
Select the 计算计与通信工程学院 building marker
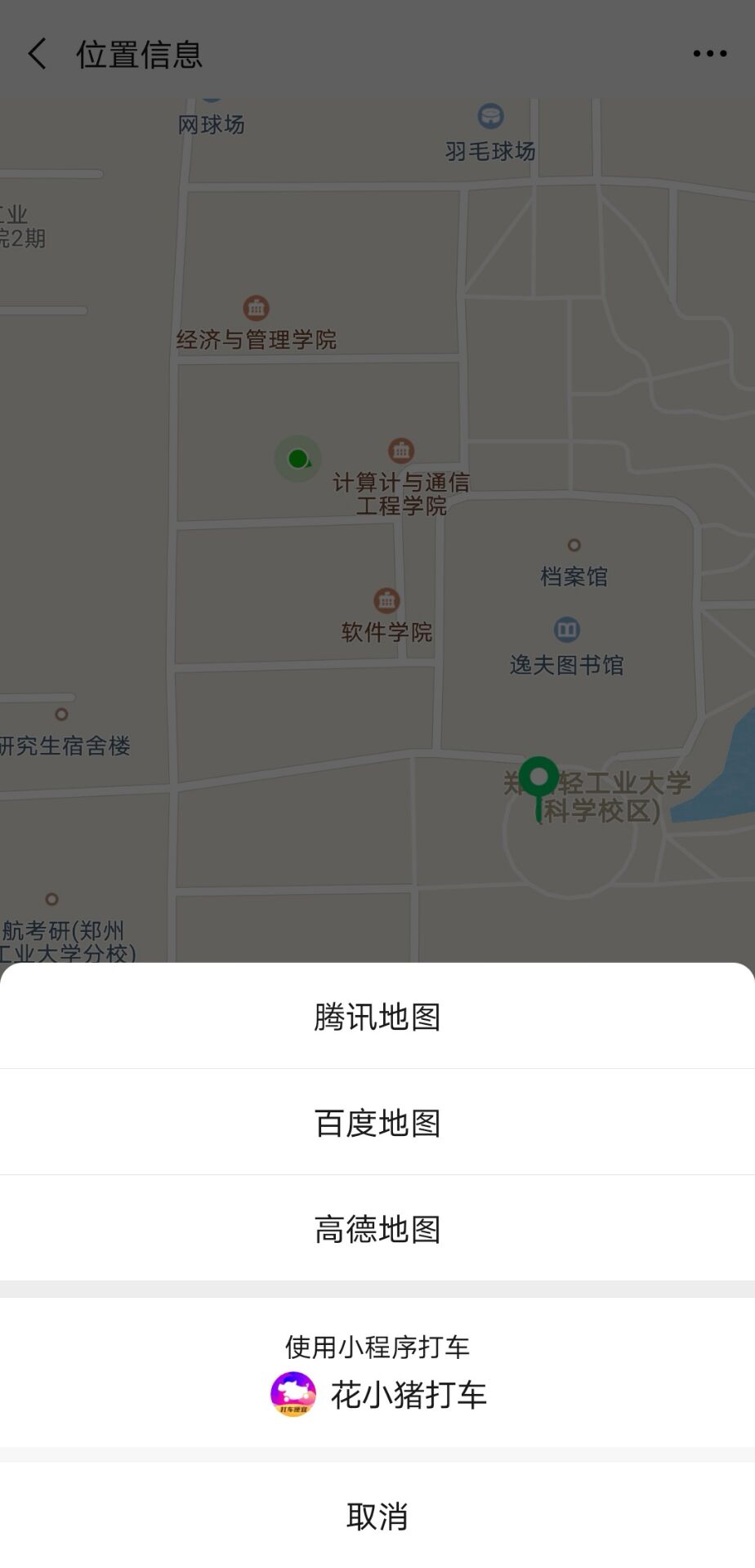point(400,450)
